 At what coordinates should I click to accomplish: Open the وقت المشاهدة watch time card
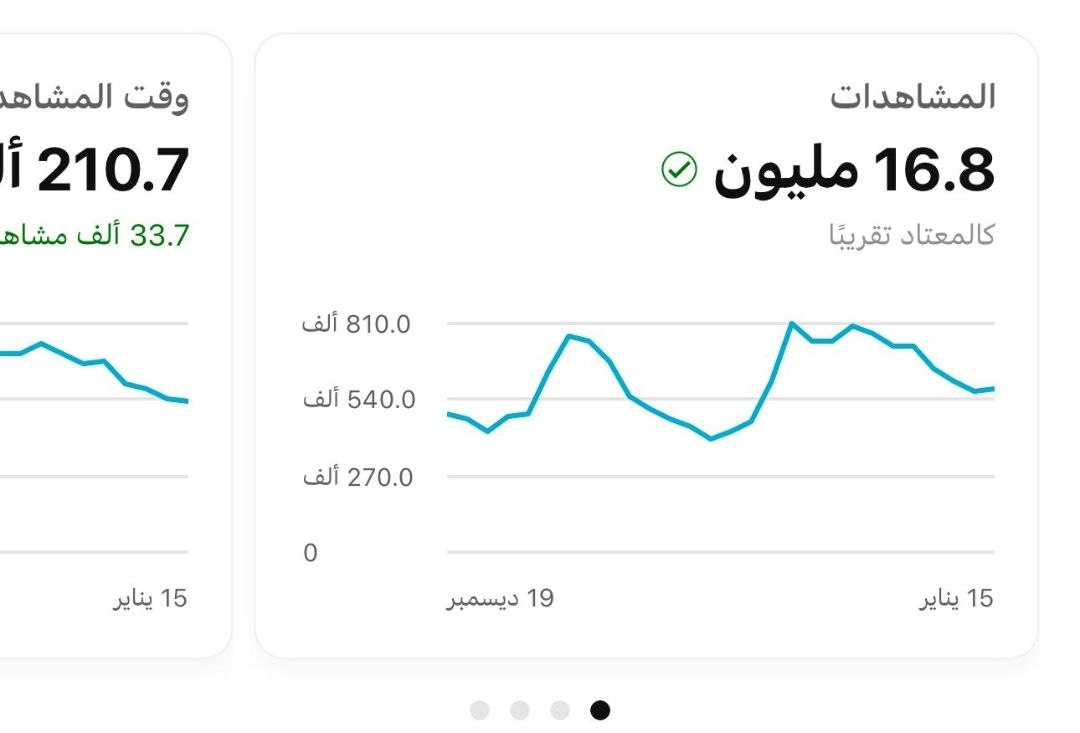[x=110, y=345]
